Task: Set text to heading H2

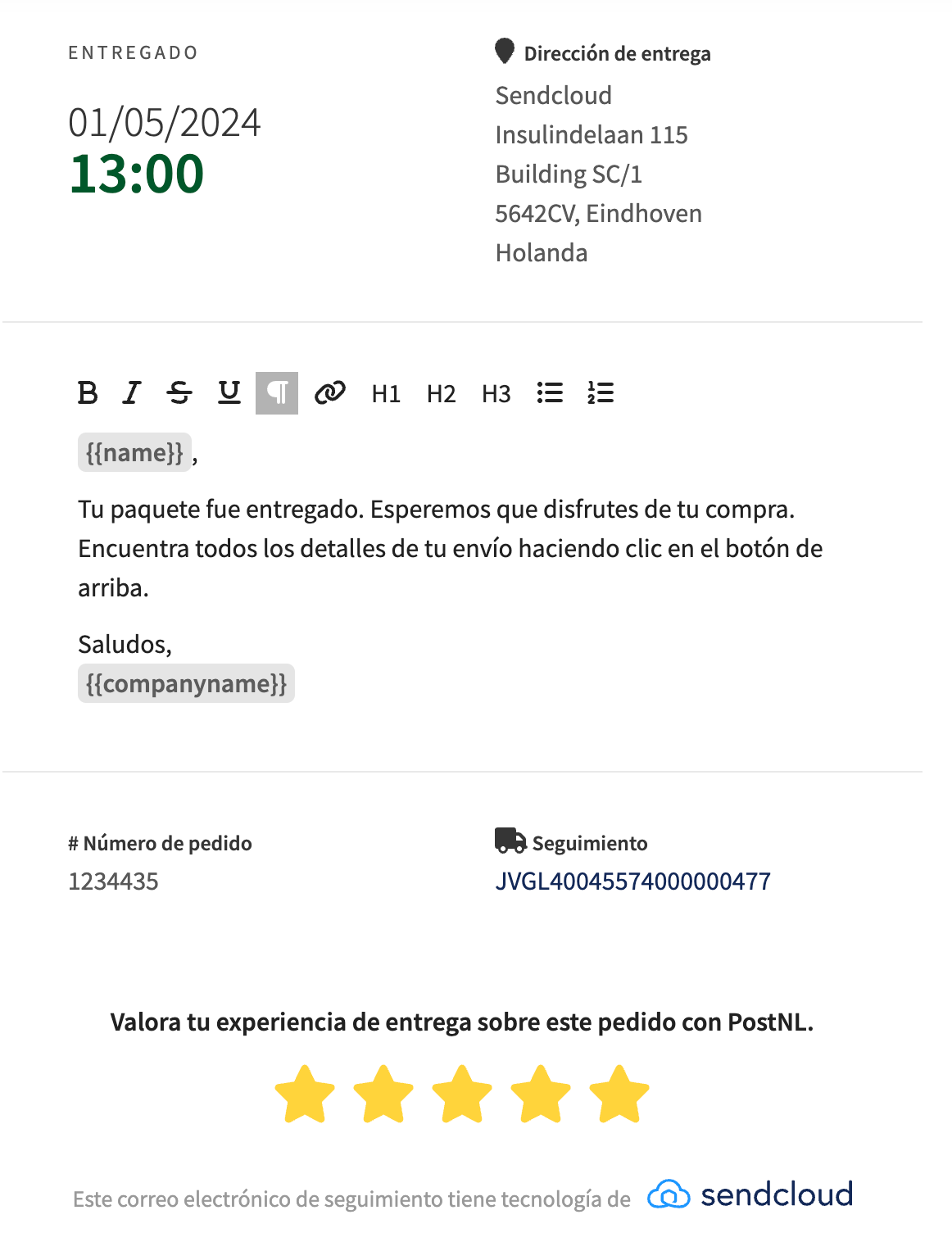Action: click(441, 394)
